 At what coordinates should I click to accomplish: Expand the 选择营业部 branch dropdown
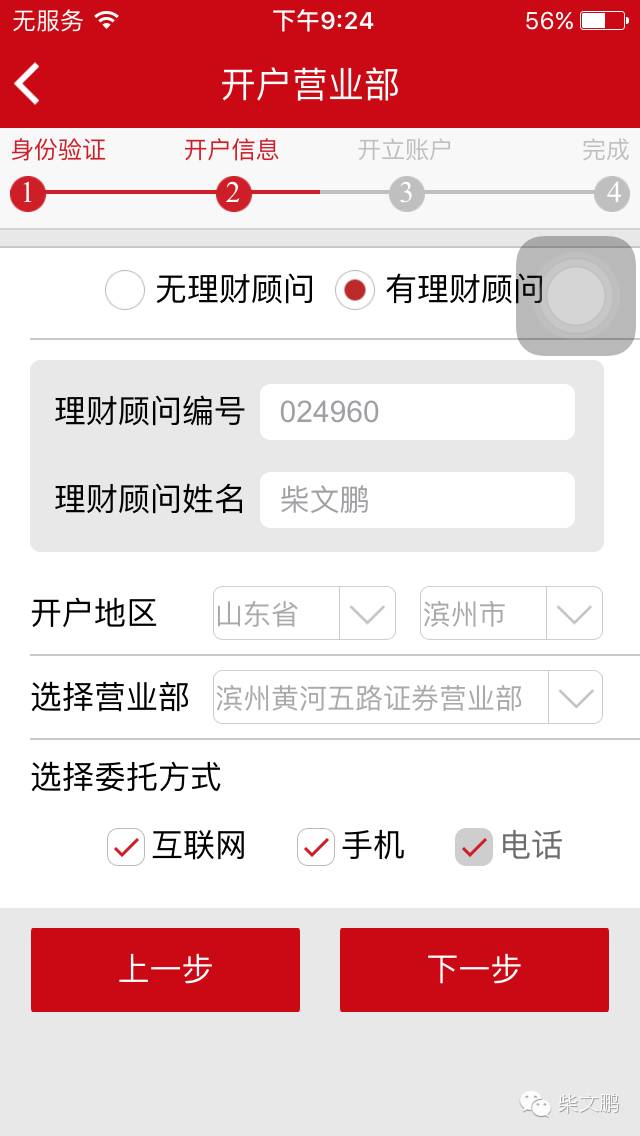point(408,697)
